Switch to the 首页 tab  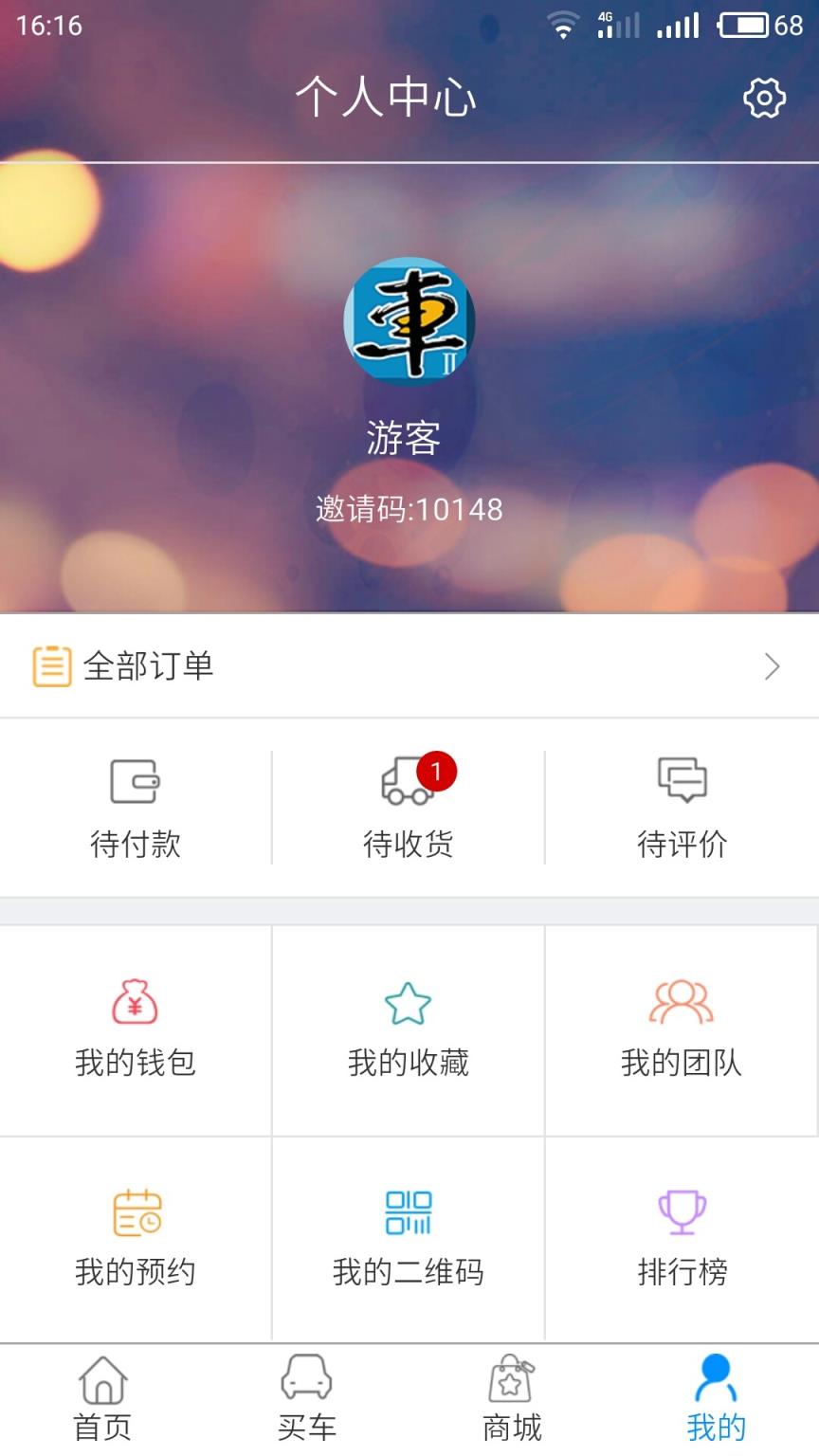(x=101, y=1395)
